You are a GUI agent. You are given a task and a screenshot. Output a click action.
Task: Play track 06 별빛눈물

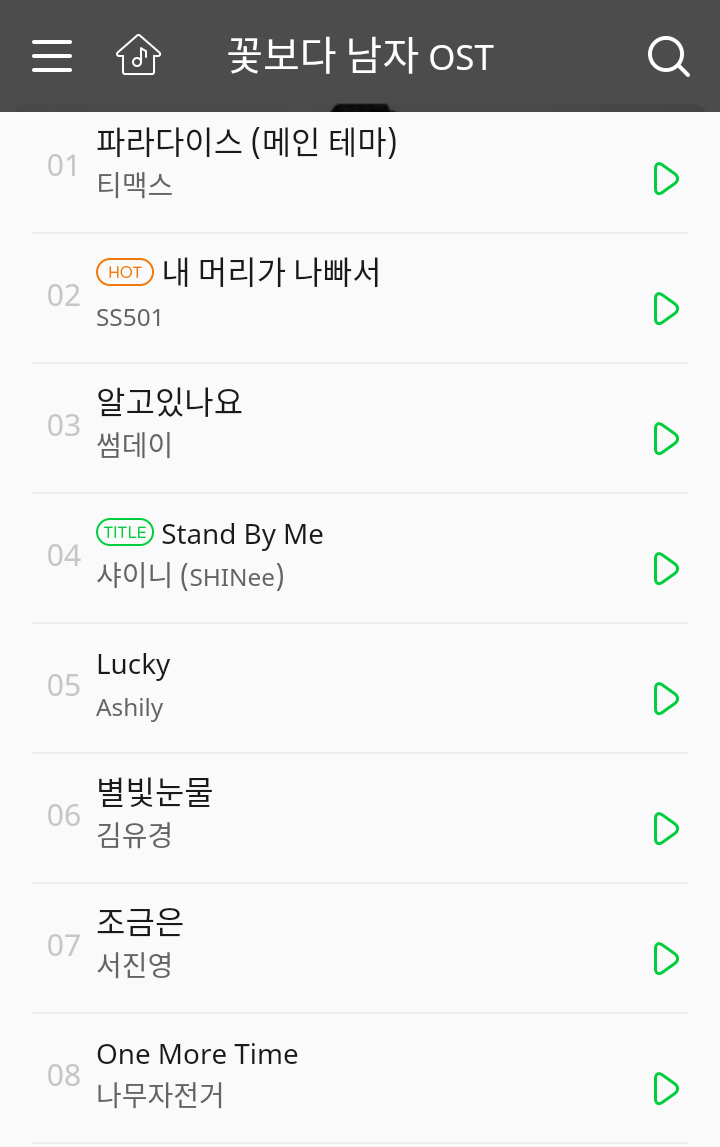point(666,829)
